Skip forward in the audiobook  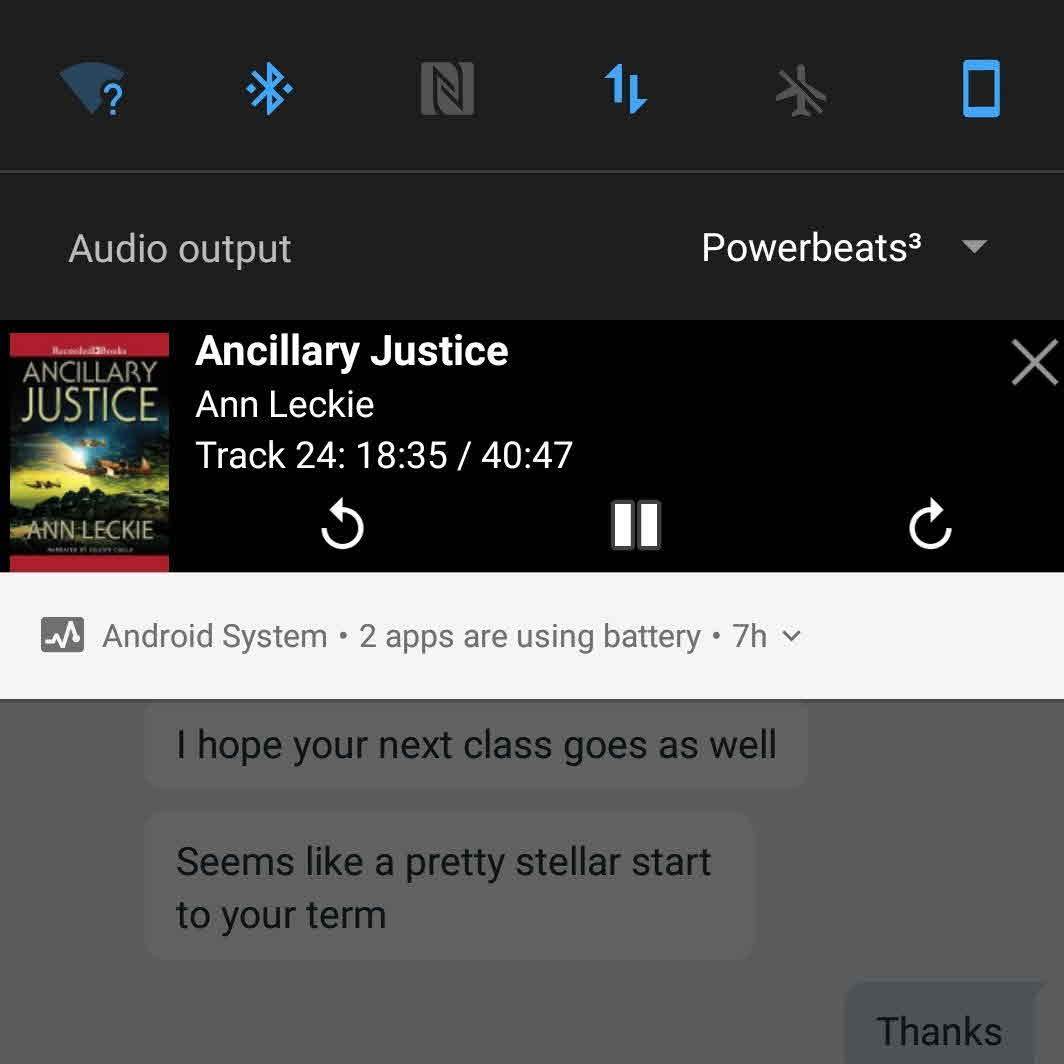click(x=930, y=525)
